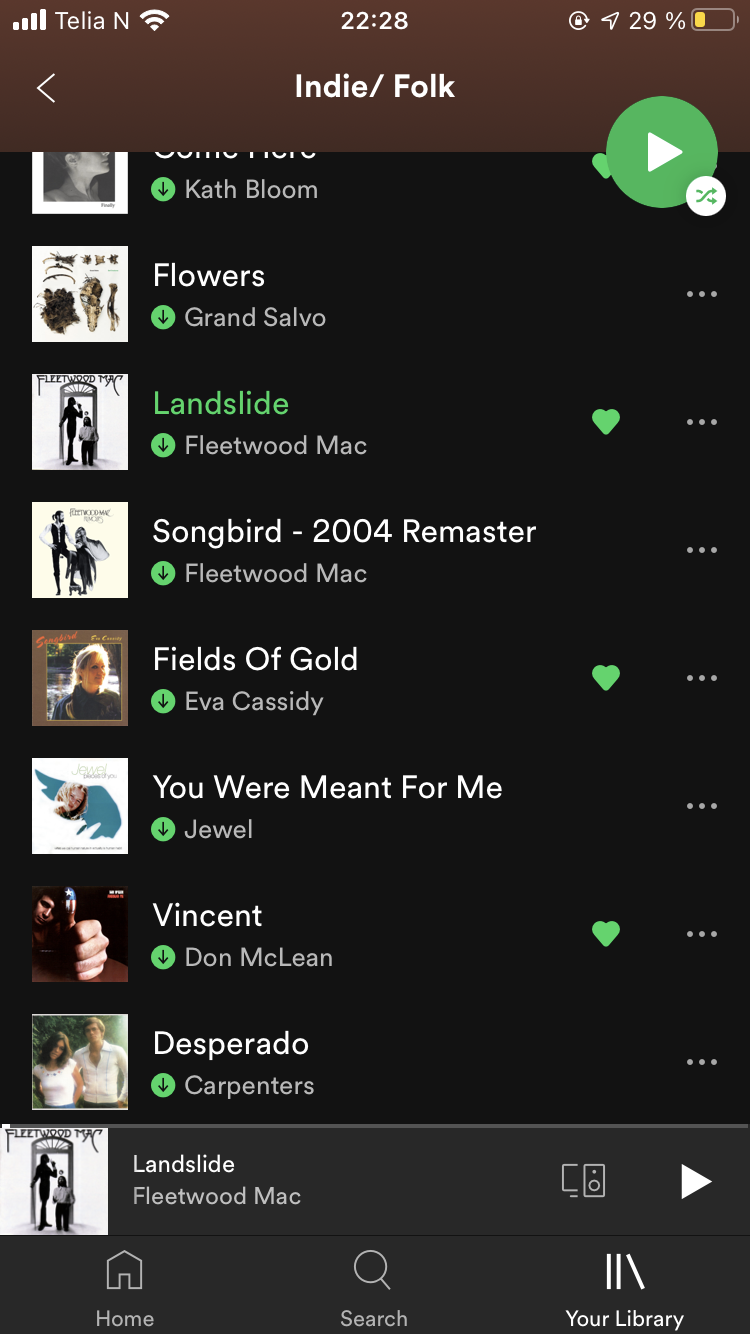The height and width of the screenshot is (1334, 750).
Task: Open the devices available picker
Action: (584, 1181)
